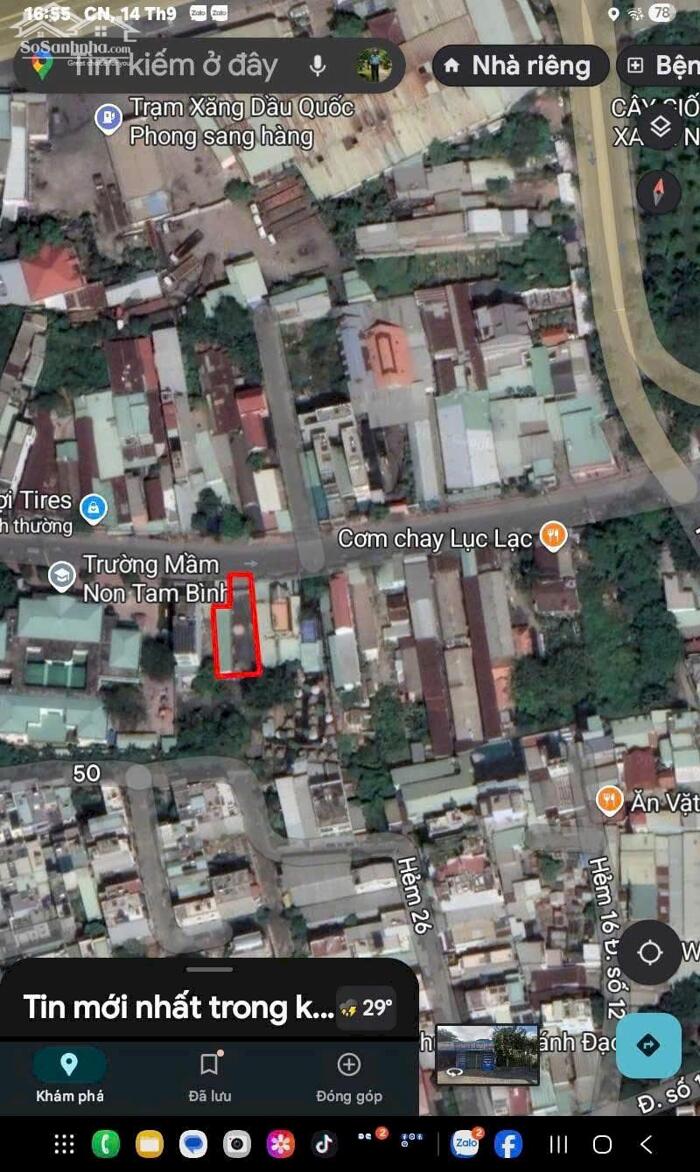Viewport: 700px width, 1172px height.
Task: Open the account profile picture
Action: (374, 66)
